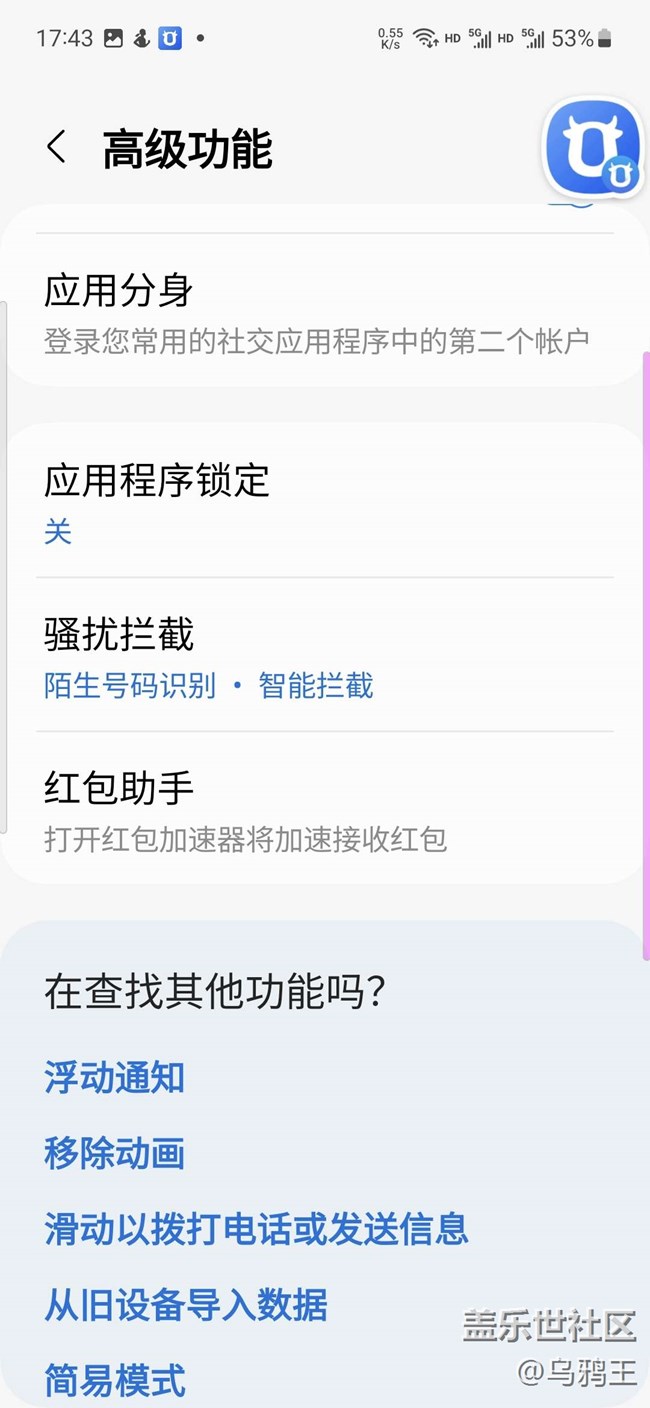Open 滑动以拨打电话或发送信息 link
The image size is (650, 1408).
coord(256,1229)
